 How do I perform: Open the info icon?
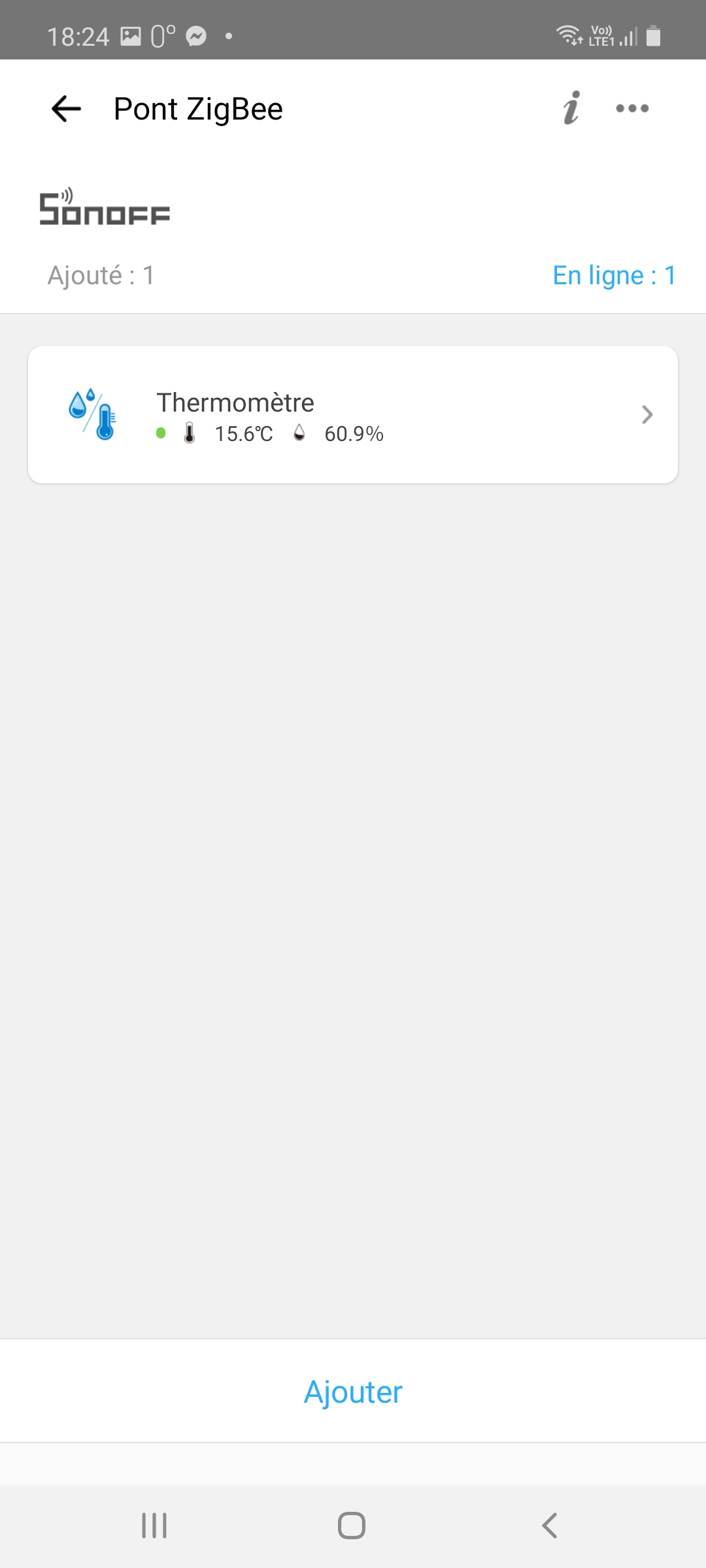point(572,108)
